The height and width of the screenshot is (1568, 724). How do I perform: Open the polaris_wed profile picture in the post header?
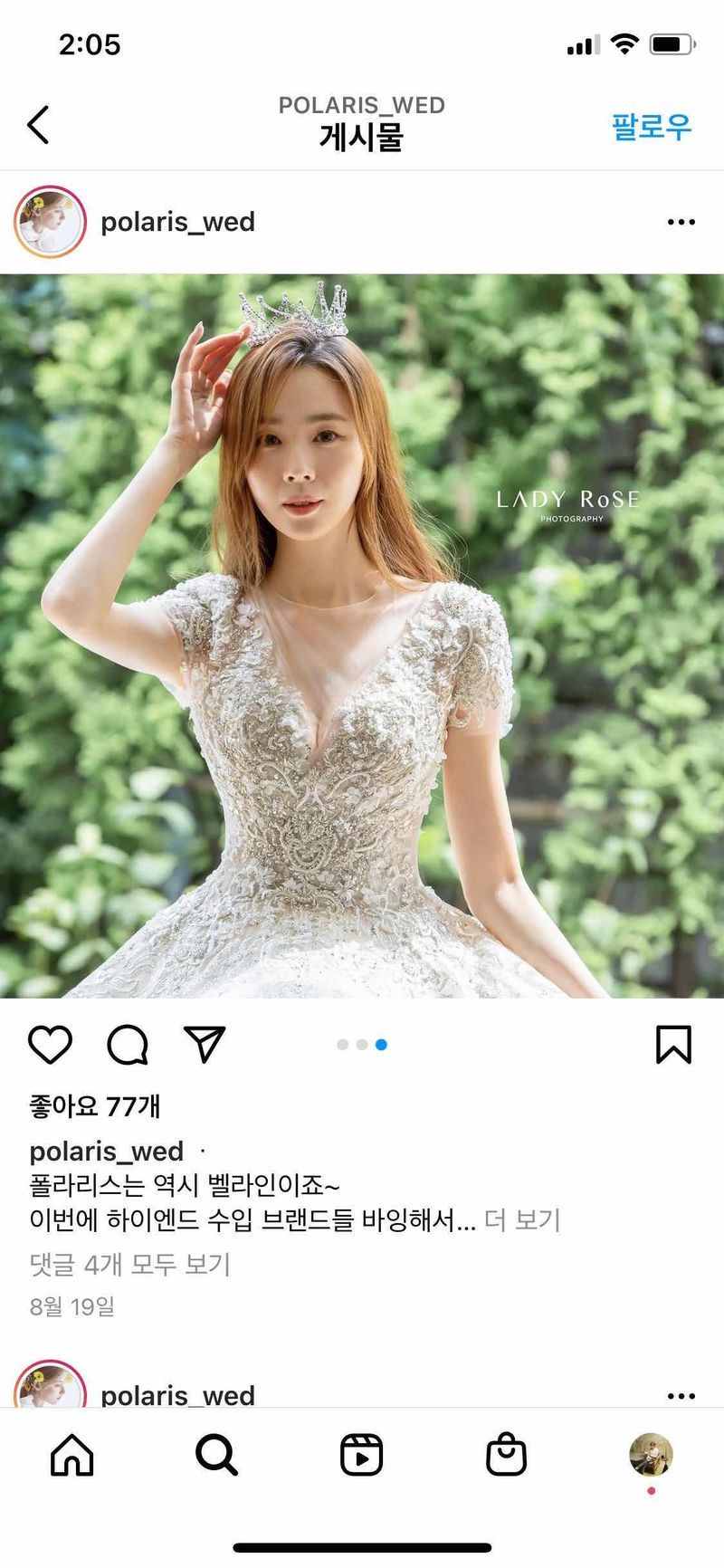[x=50, y=222]
